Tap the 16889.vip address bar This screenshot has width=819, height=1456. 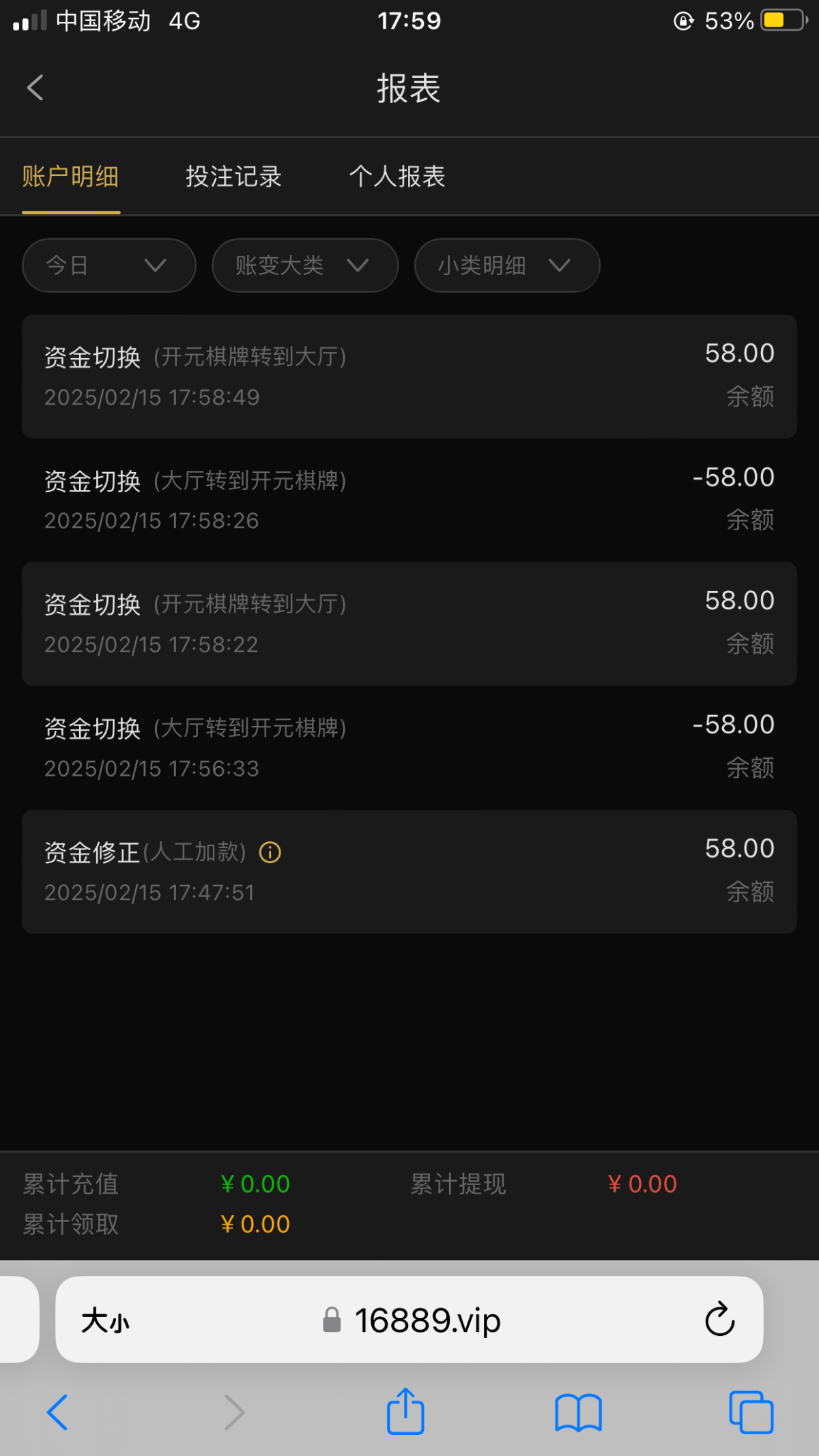427,1321
